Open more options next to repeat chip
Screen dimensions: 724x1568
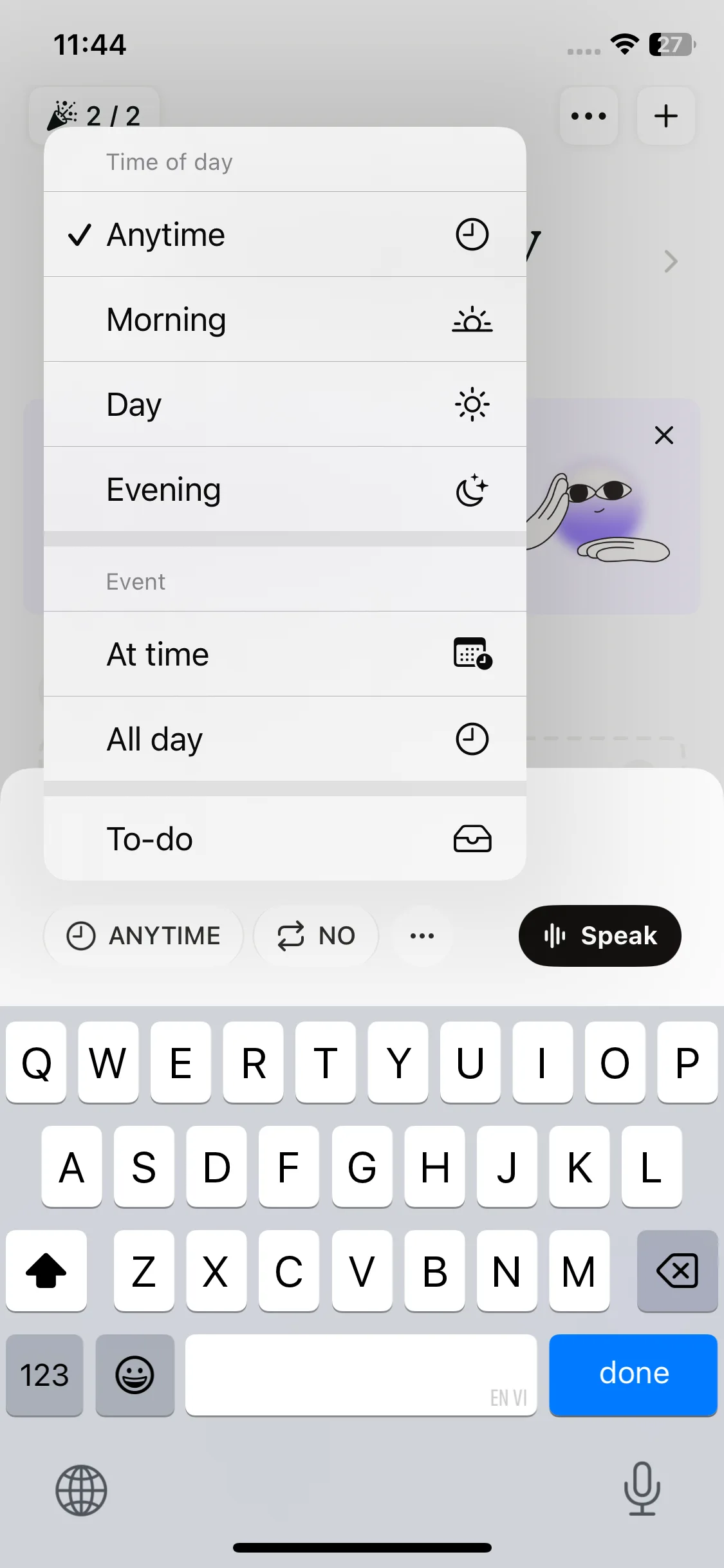(x=422, y=935)
